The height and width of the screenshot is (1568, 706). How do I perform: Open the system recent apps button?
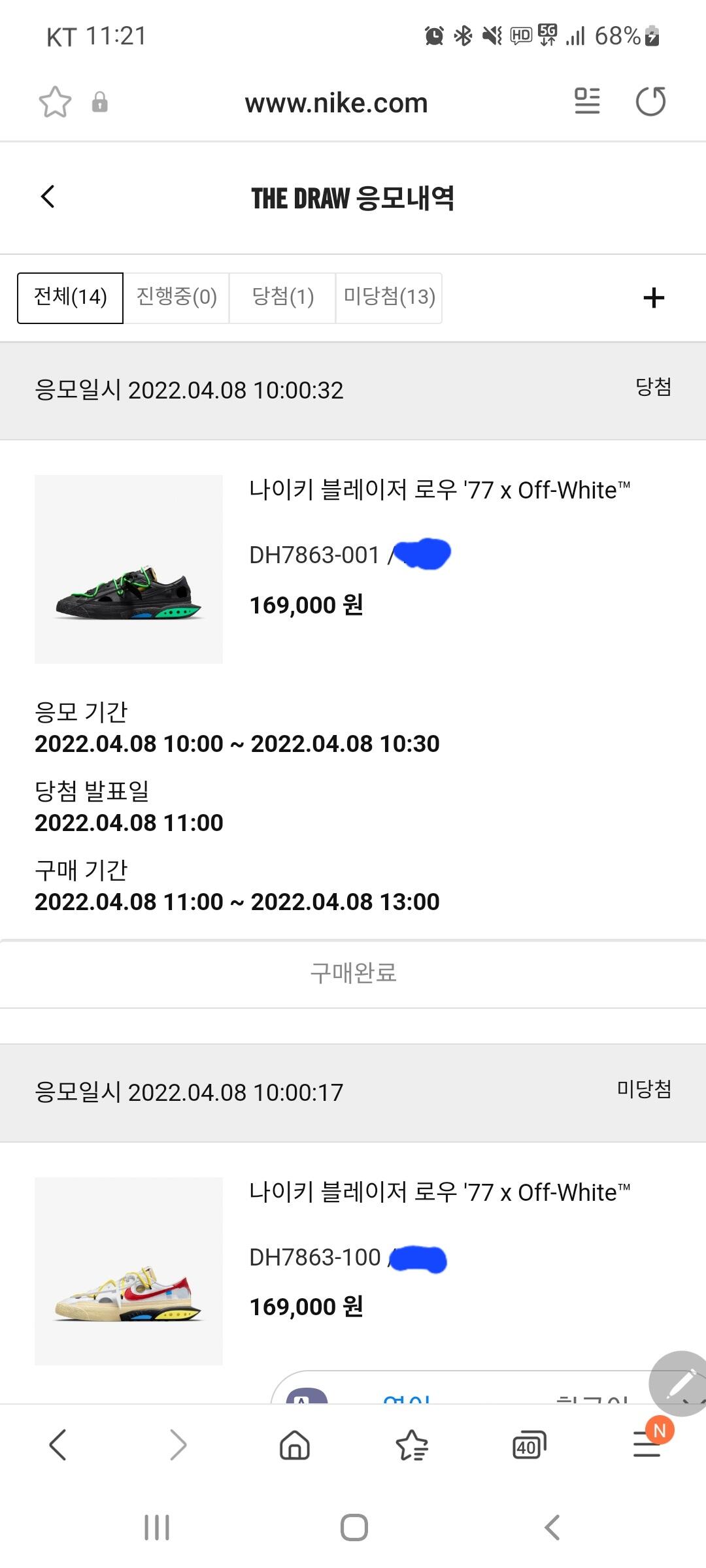(157, 1527)
